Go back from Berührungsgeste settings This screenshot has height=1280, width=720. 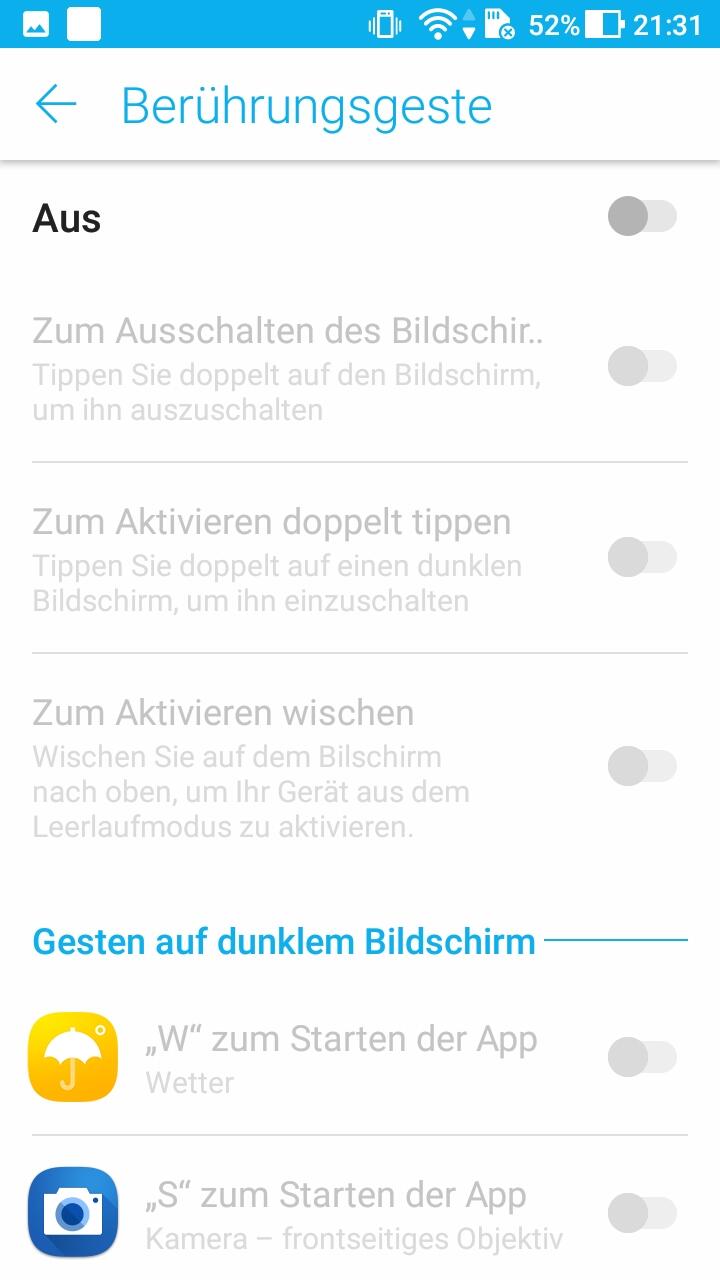(56, 105)
